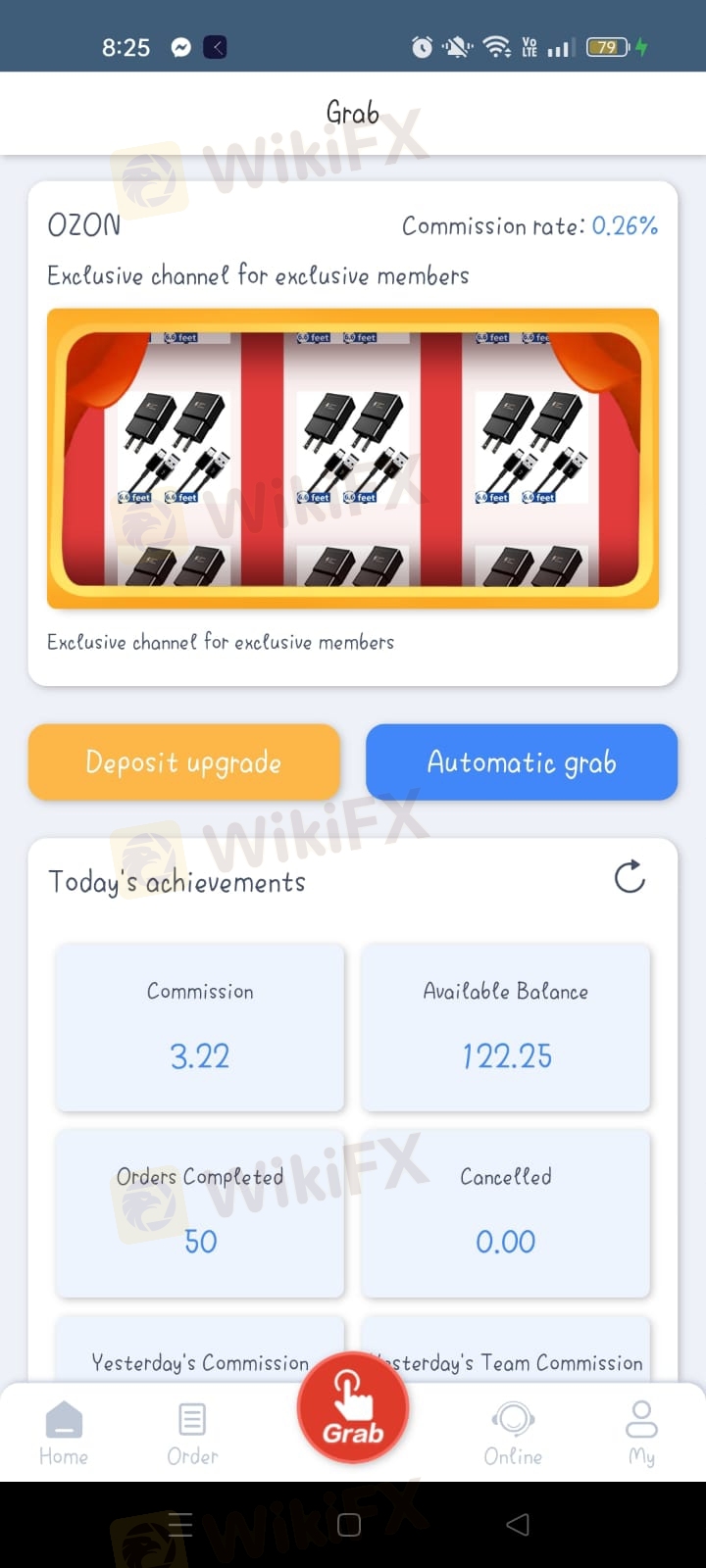The width and height of the screenshot is (706, 1568).
Task: Open the My profile tab
Action: (x=641, y=1433)
